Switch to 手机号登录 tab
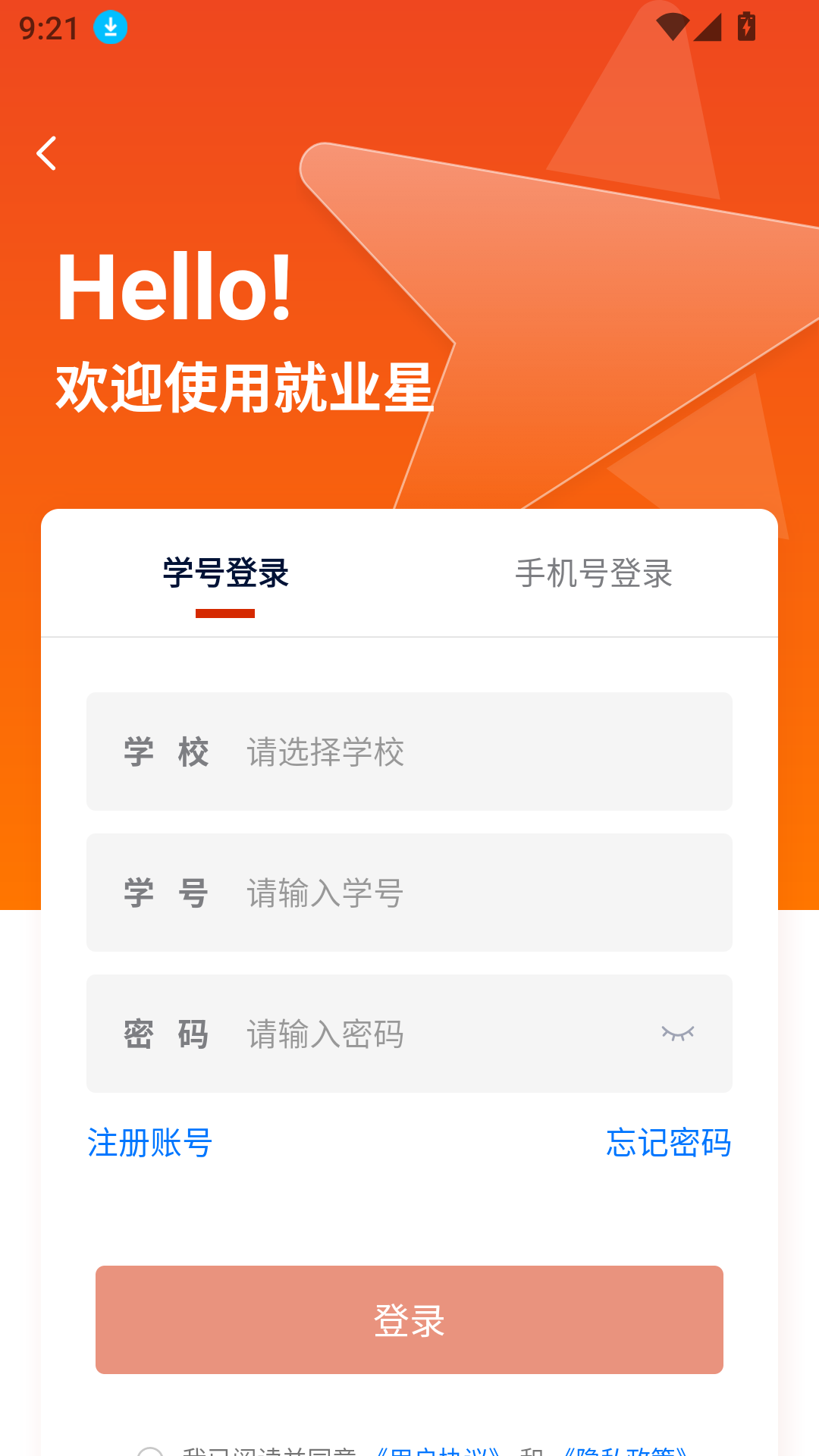Image resolution: width=819 pixels, height=1456 pixels. click(594, 573)
